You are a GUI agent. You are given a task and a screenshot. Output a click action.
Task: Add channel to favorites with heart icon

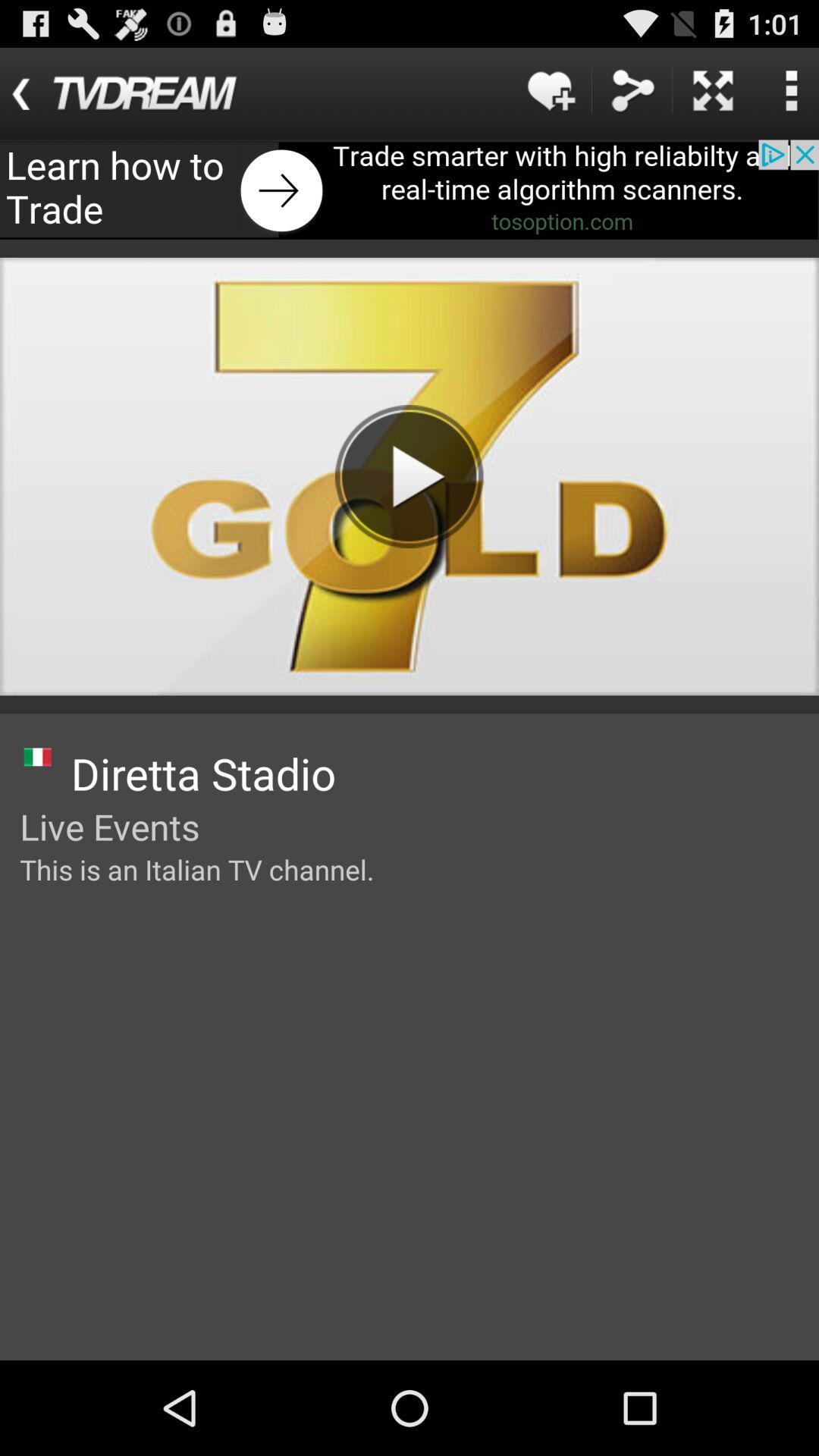(x=551, y=92)
